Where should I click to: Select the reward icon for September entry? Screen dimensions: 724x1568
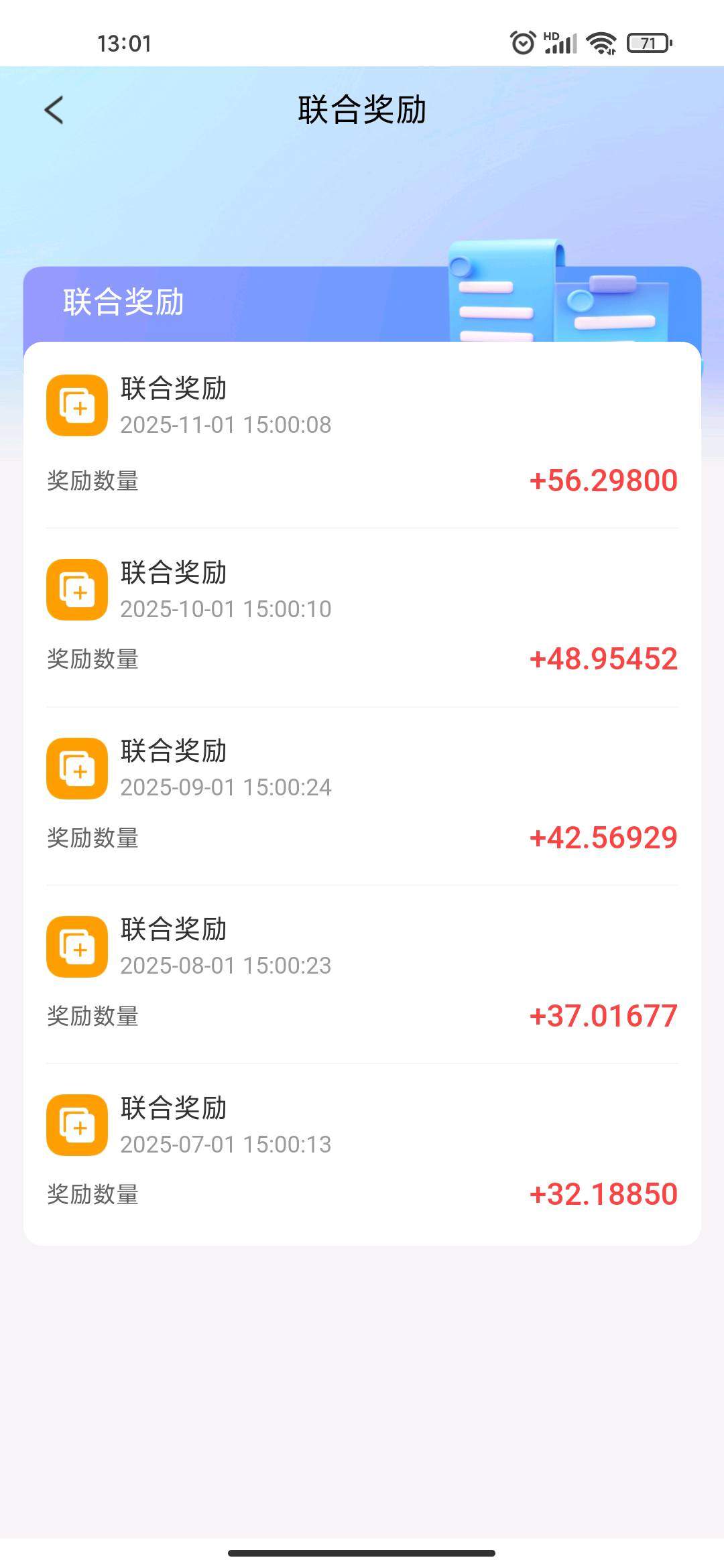pos(76,768)
